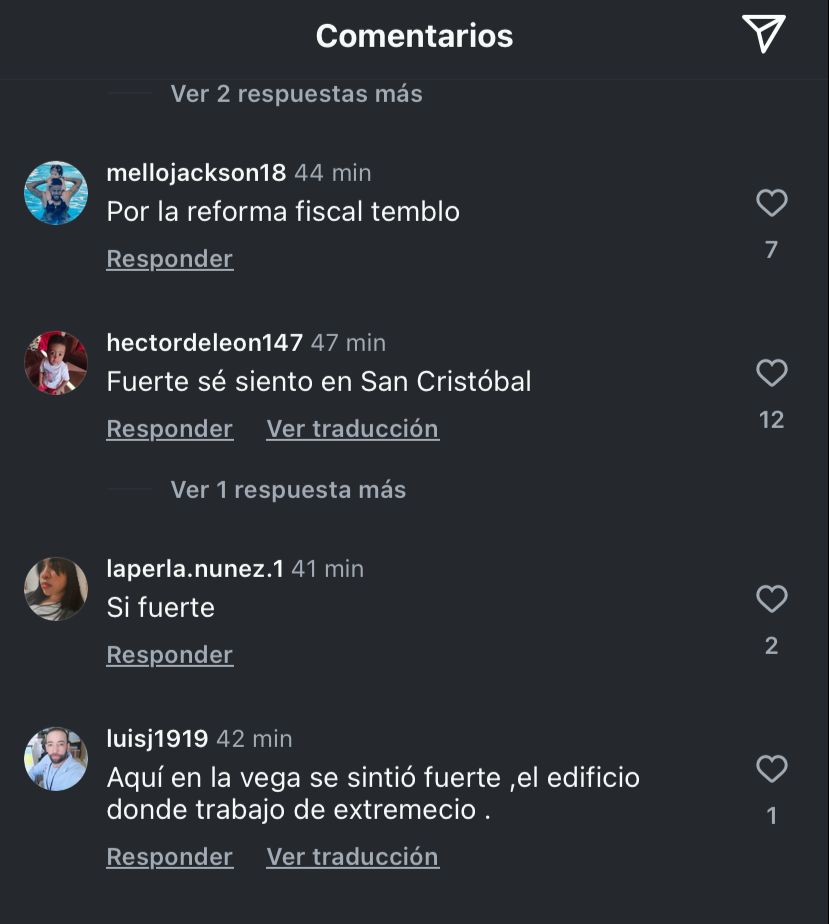Reply to mellojackson18's comment
The height and width of the screenshot is (924, 829).
tap(169, 259)
